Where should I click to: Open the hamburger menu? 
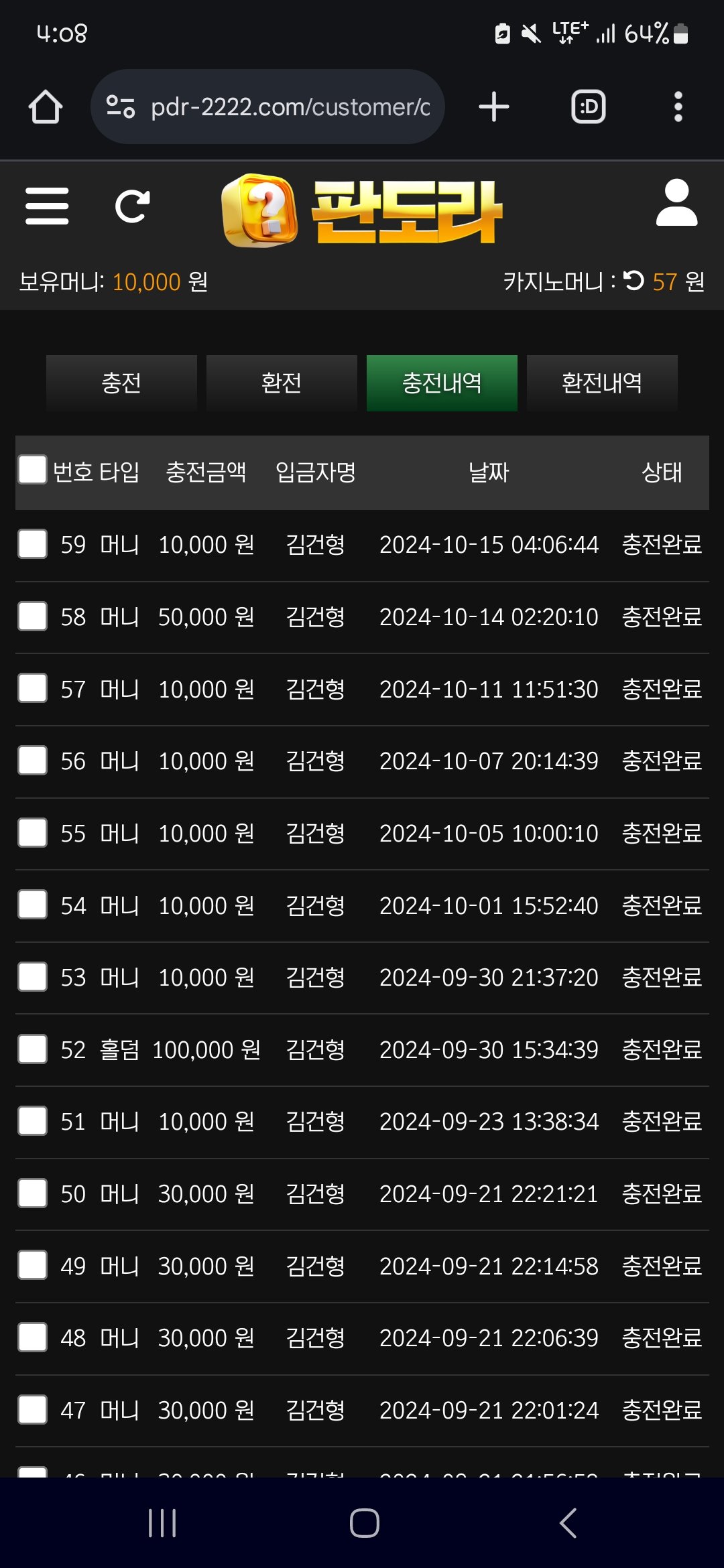[x=47, y=206]
